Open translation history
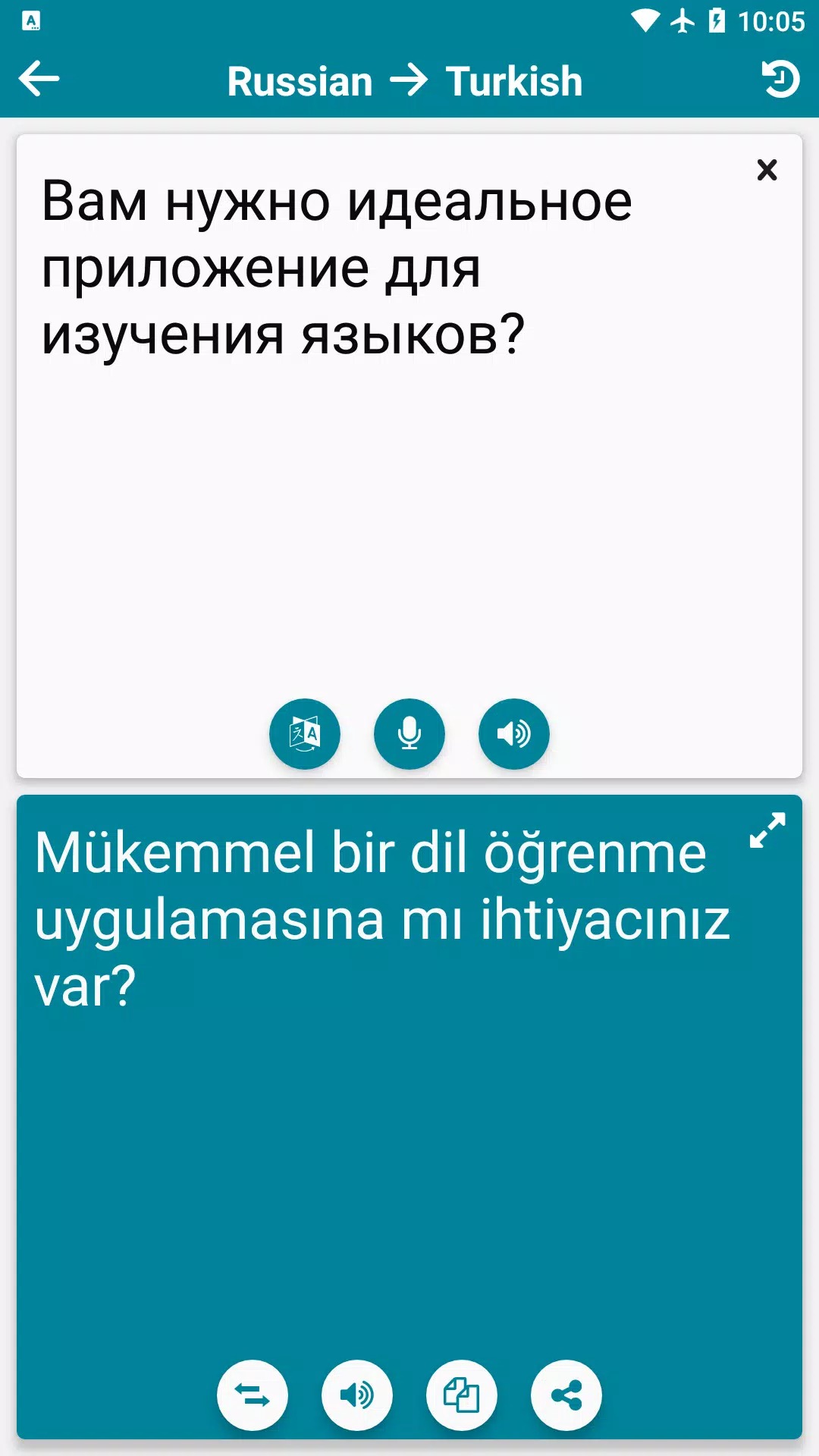819x1456 pixels. pyautogui.click(x=780, y=79)
